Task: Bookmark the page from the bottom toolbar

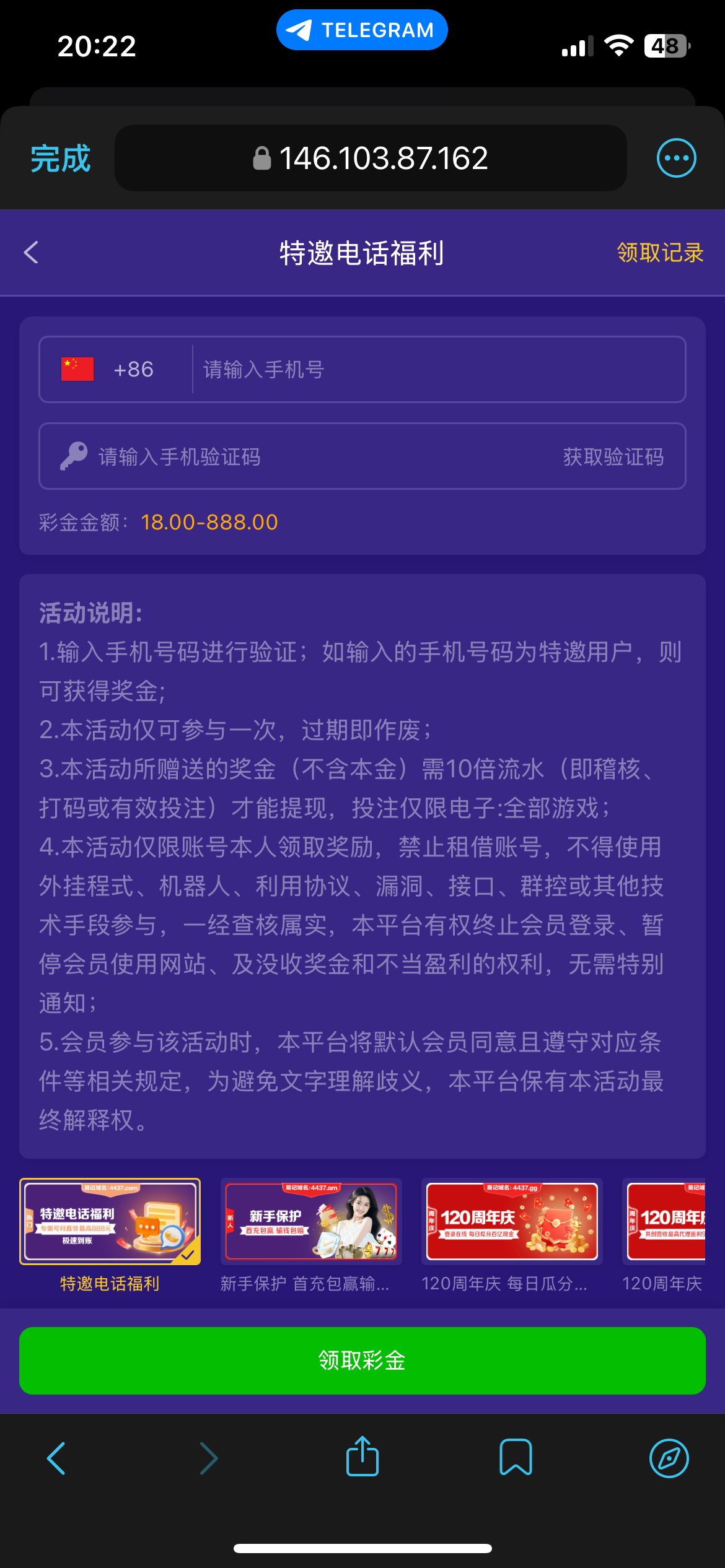Action: (516, 1457)
